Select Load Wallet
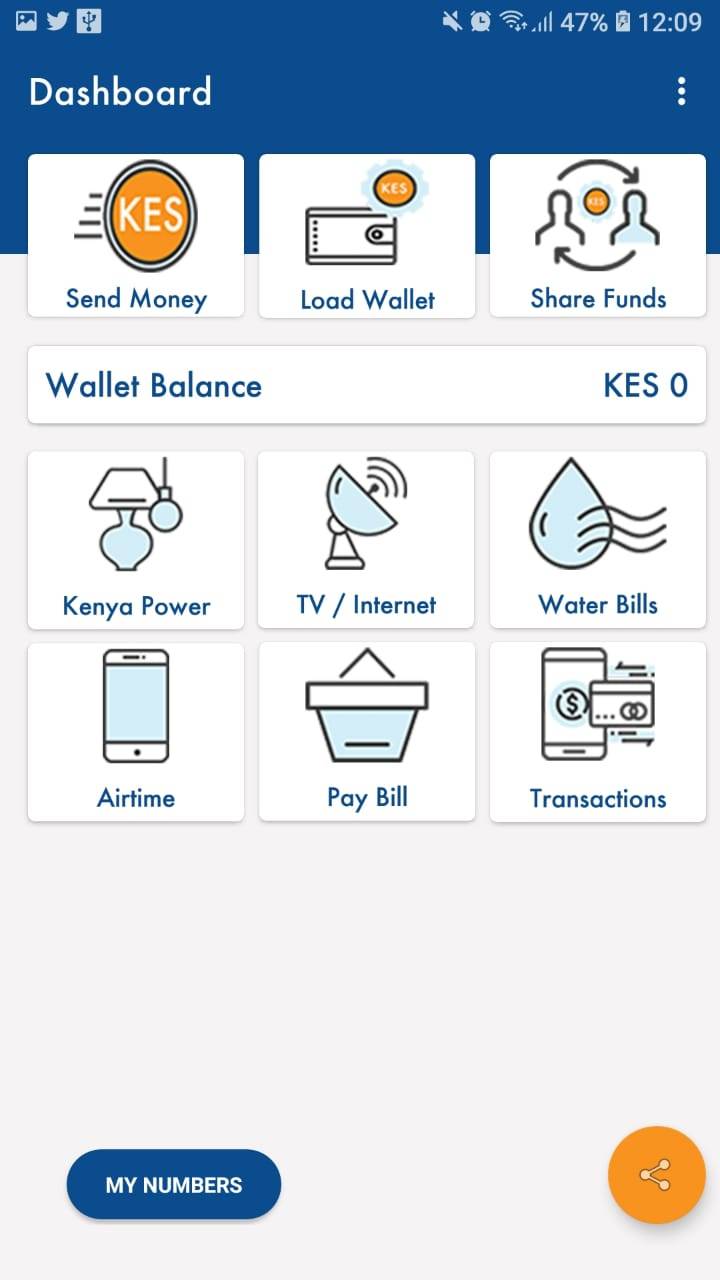The width and height of the screenshot is (720, 1280). tap(367, 236)
